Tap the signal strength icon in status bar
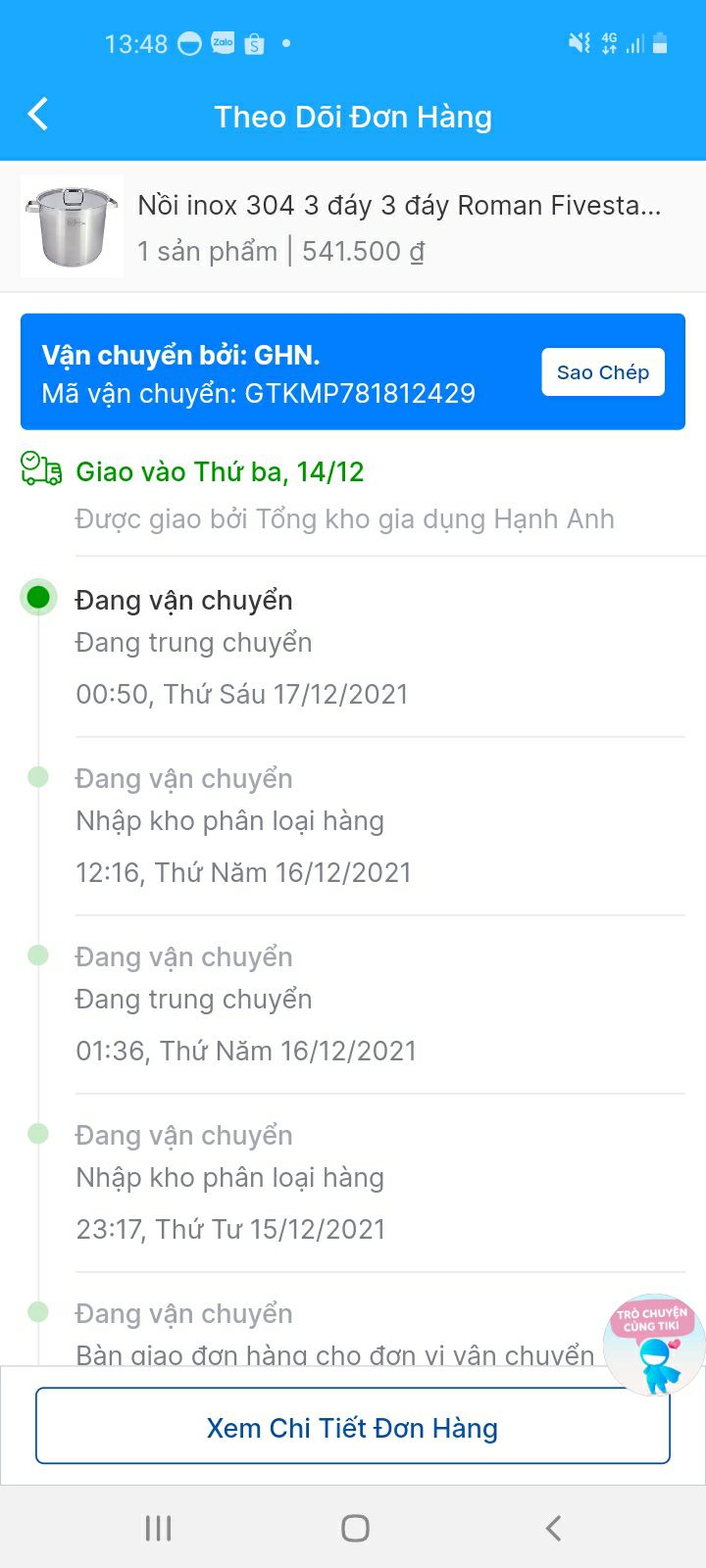This screenshot has width=706, height=1568. coord(632,43)
